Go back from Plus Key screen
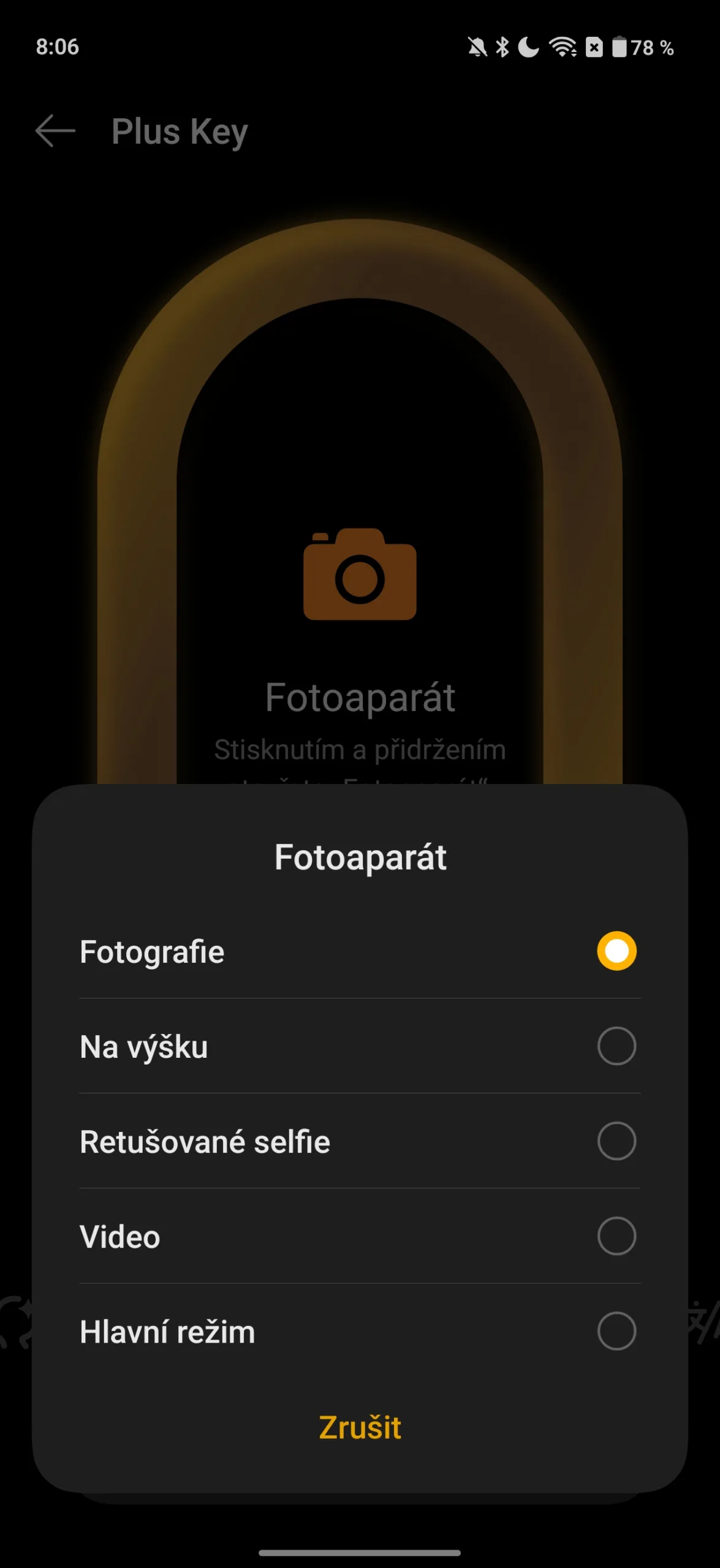The height and width of the screenshot is (1568, 720). pyautogui.click(x=55, y=131)
